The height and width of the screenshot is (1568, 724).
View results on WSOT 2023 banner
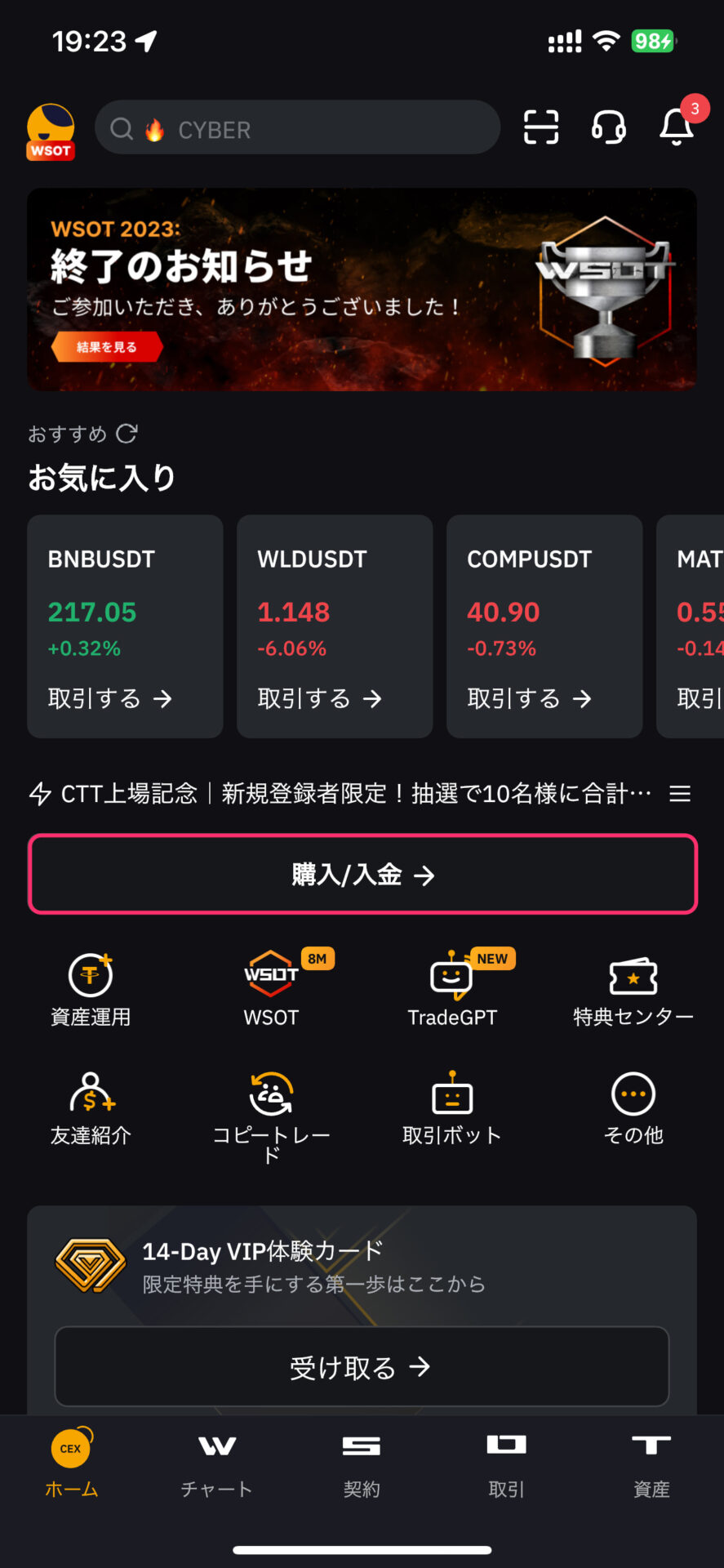point(106,347)
